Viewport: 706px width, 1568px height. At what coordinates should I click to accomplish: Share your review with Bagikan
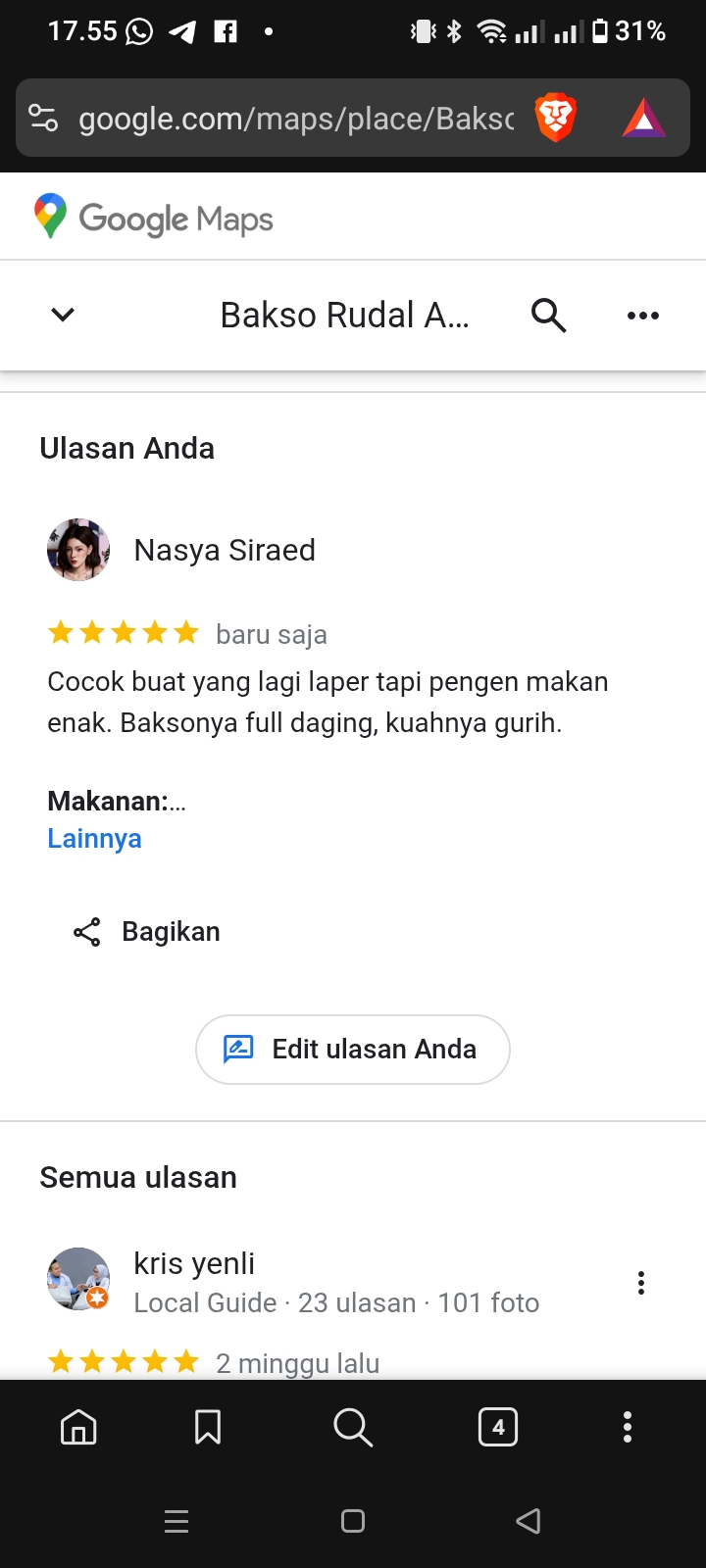click(x=147, y=932)
